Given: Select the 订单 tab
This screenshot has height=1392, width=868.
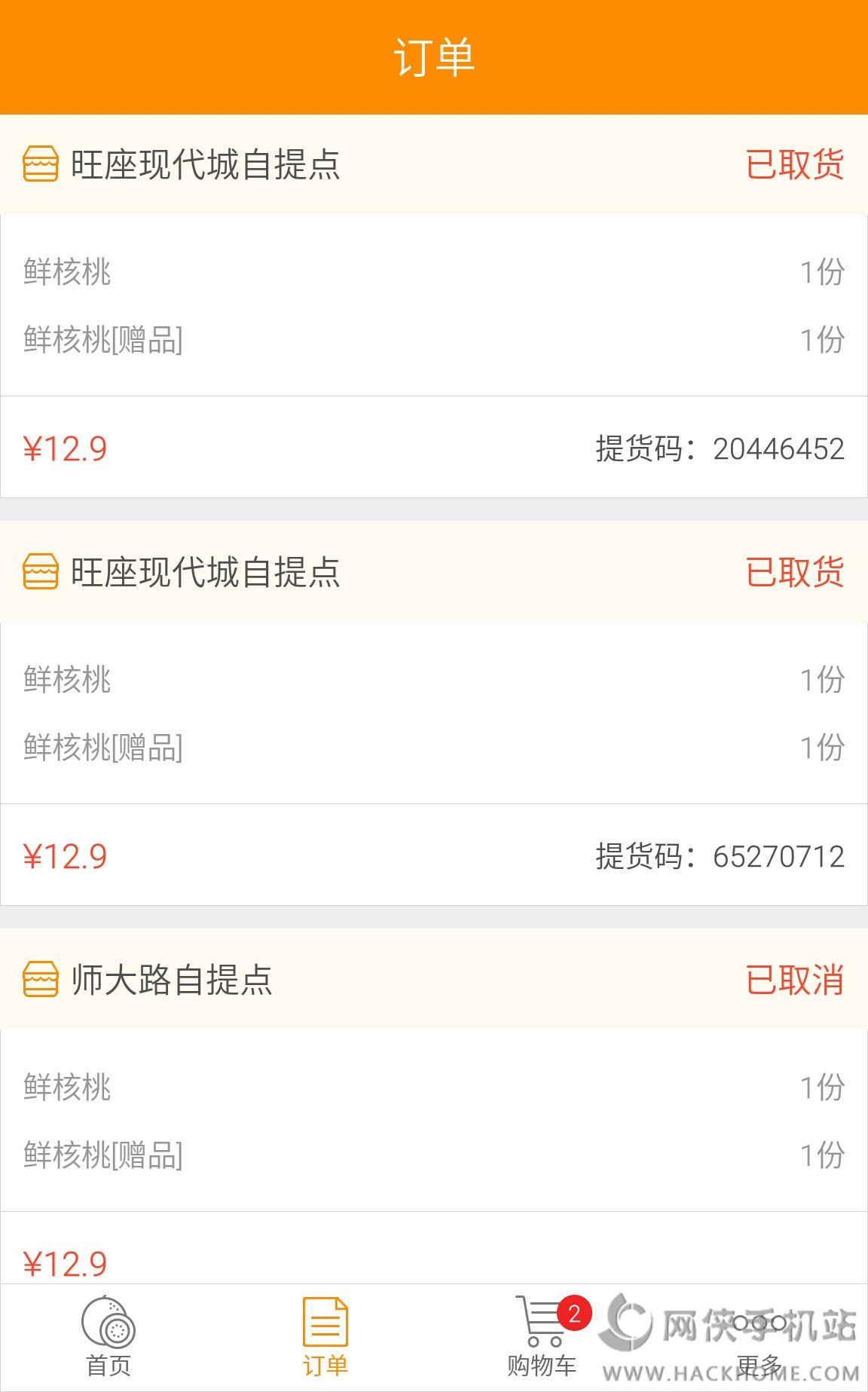Looking at the screenshot, I should [325, 1336].
